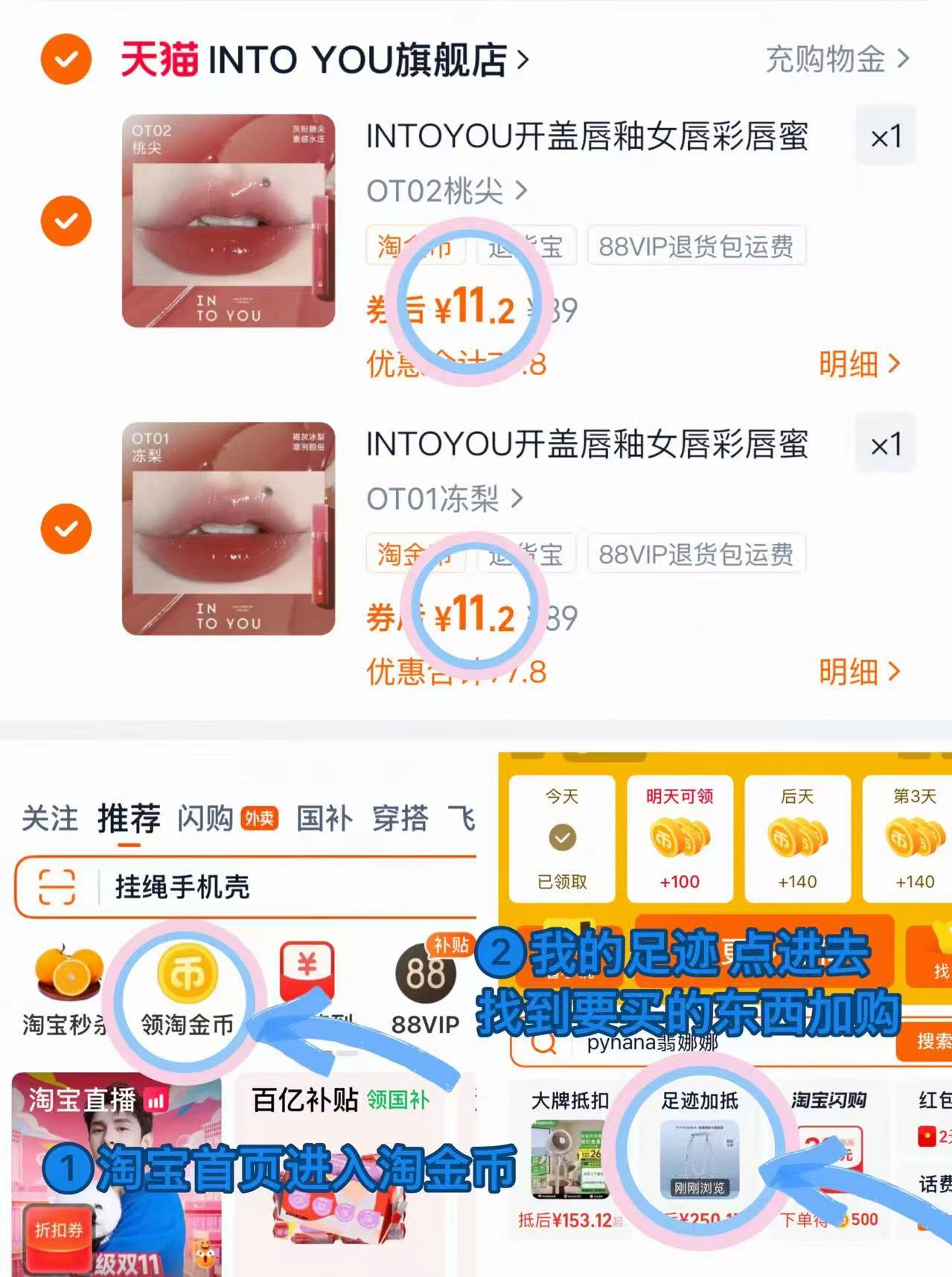The height and width of the screenshot is (1277, 952).
Task: Open 充购物金 shopping funds page
Action: click(x=826, y=60)
